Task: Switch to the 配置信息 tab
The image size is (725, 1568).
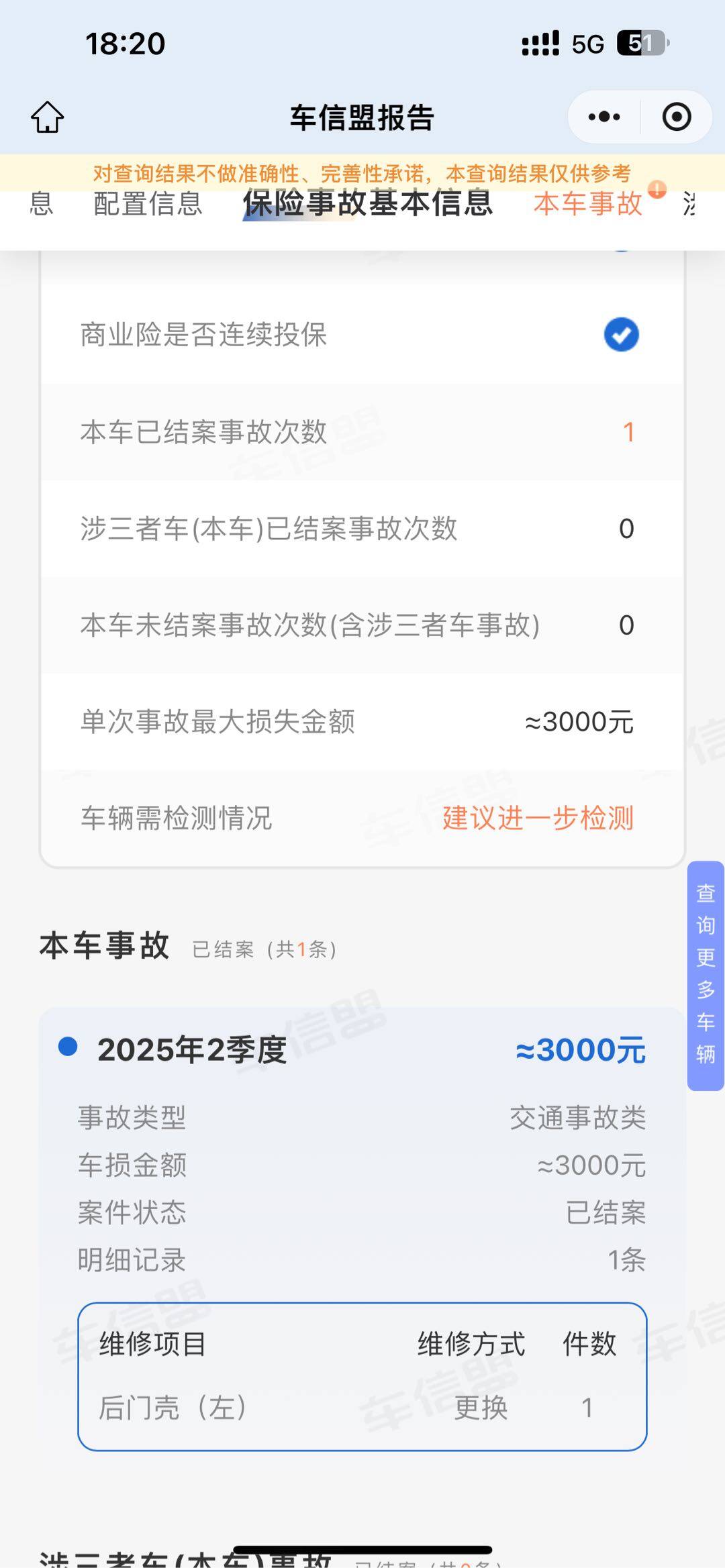Action: pyautogui.click(x=148, y=204)
